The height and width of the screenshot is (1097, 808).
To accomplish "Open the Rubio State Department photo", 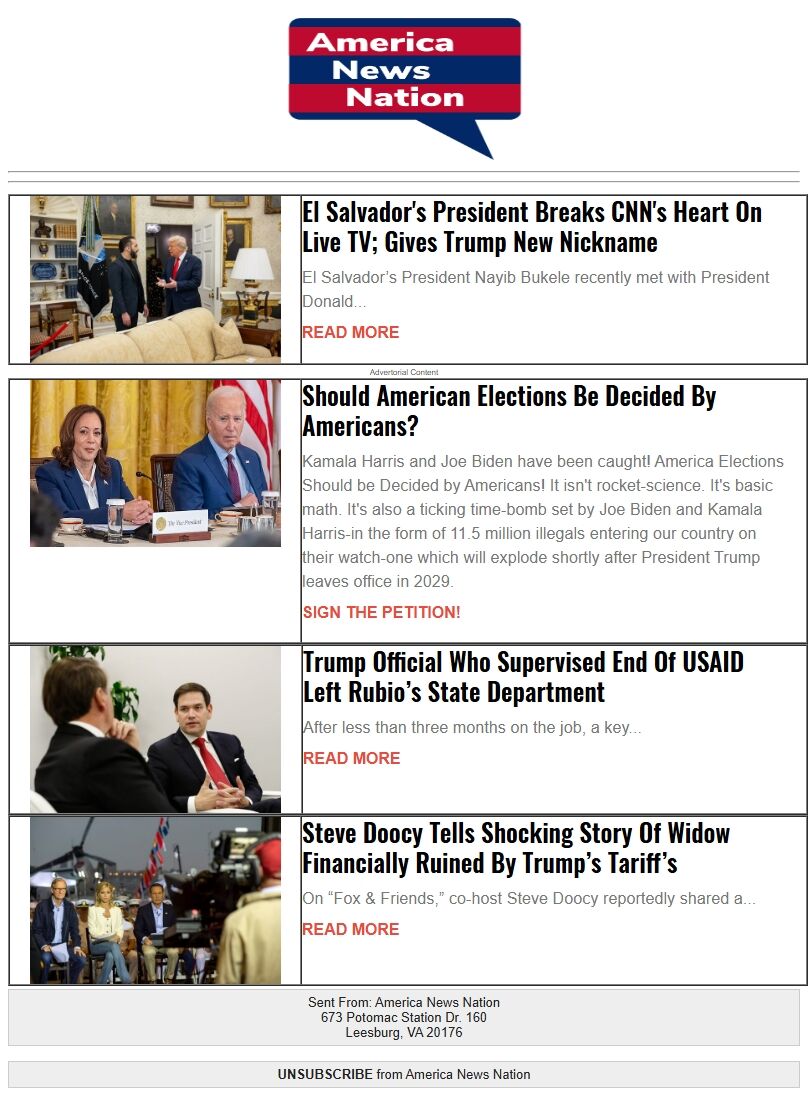I will coord(155,729).
